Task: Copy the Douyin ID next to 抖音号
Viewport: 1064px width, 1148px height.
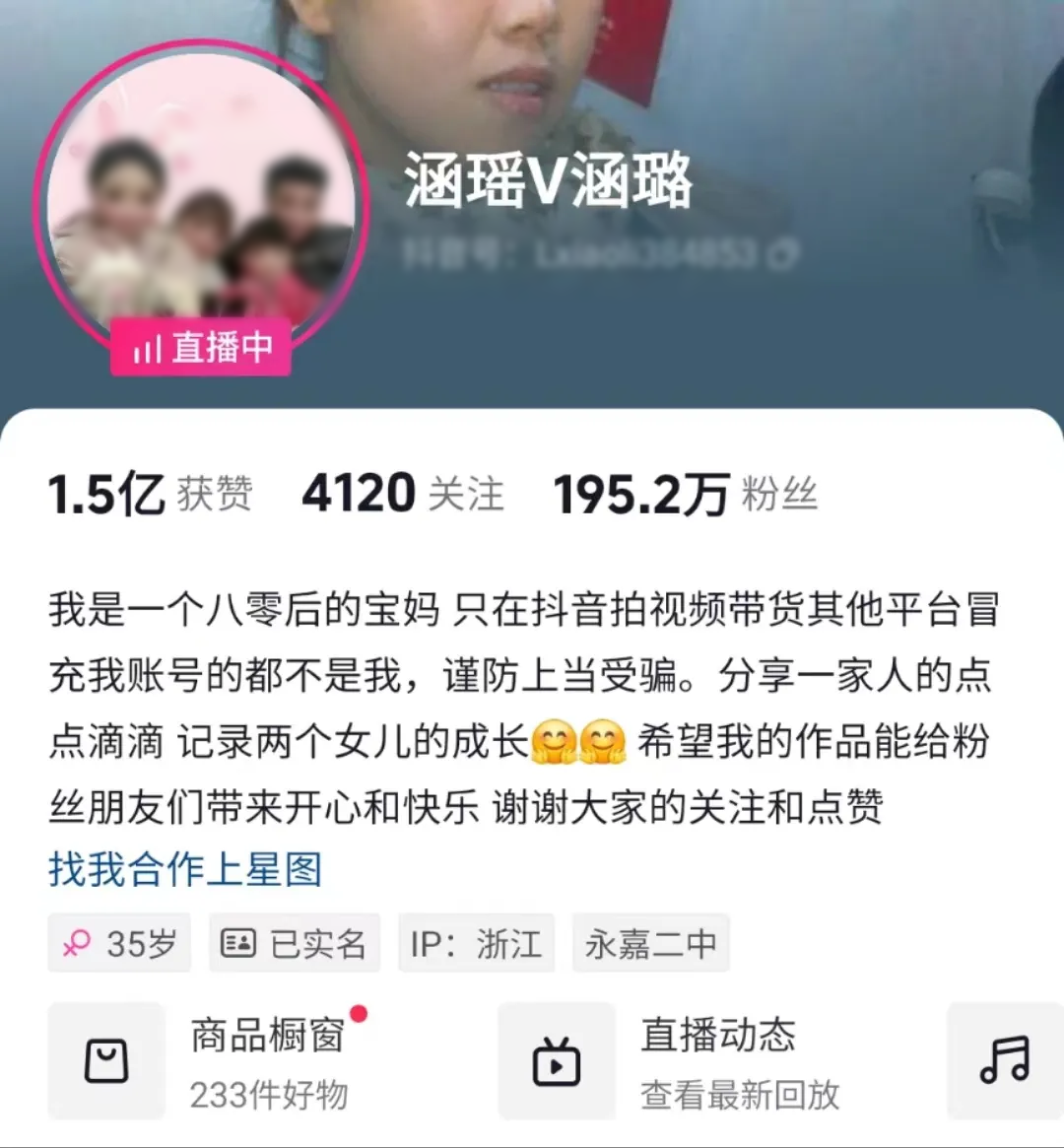Action: 783,254
